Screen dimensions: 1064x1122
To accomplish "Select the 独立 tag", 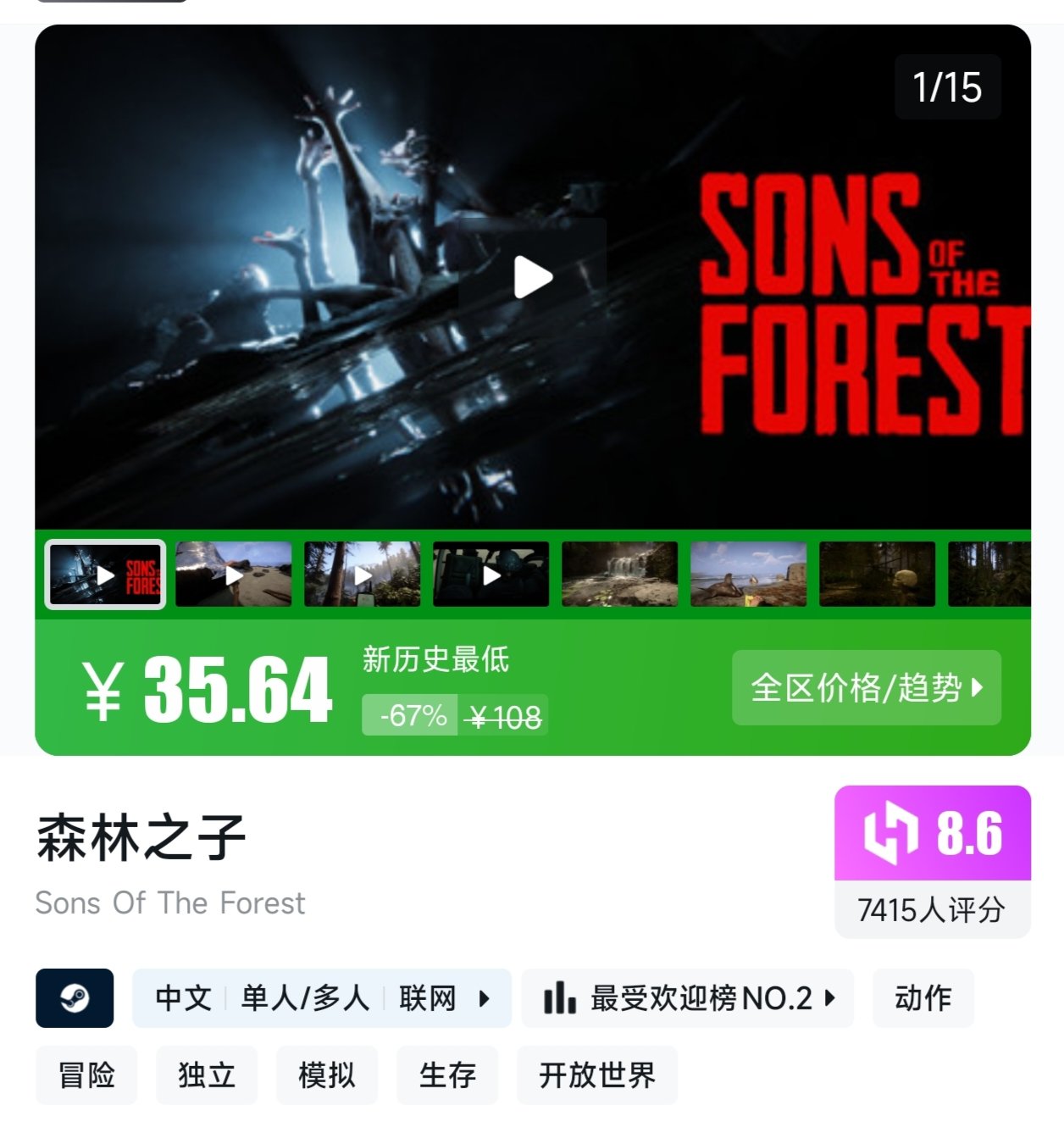I will [x=207, y=1075].
